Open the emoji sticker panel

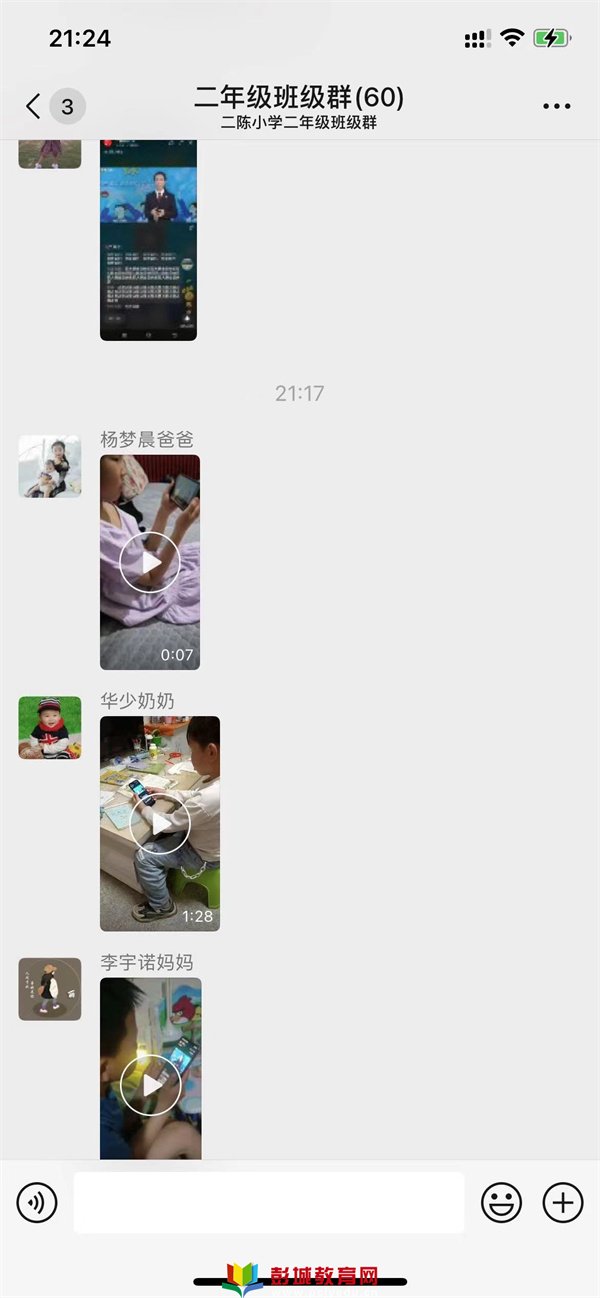click(501, 1202)
